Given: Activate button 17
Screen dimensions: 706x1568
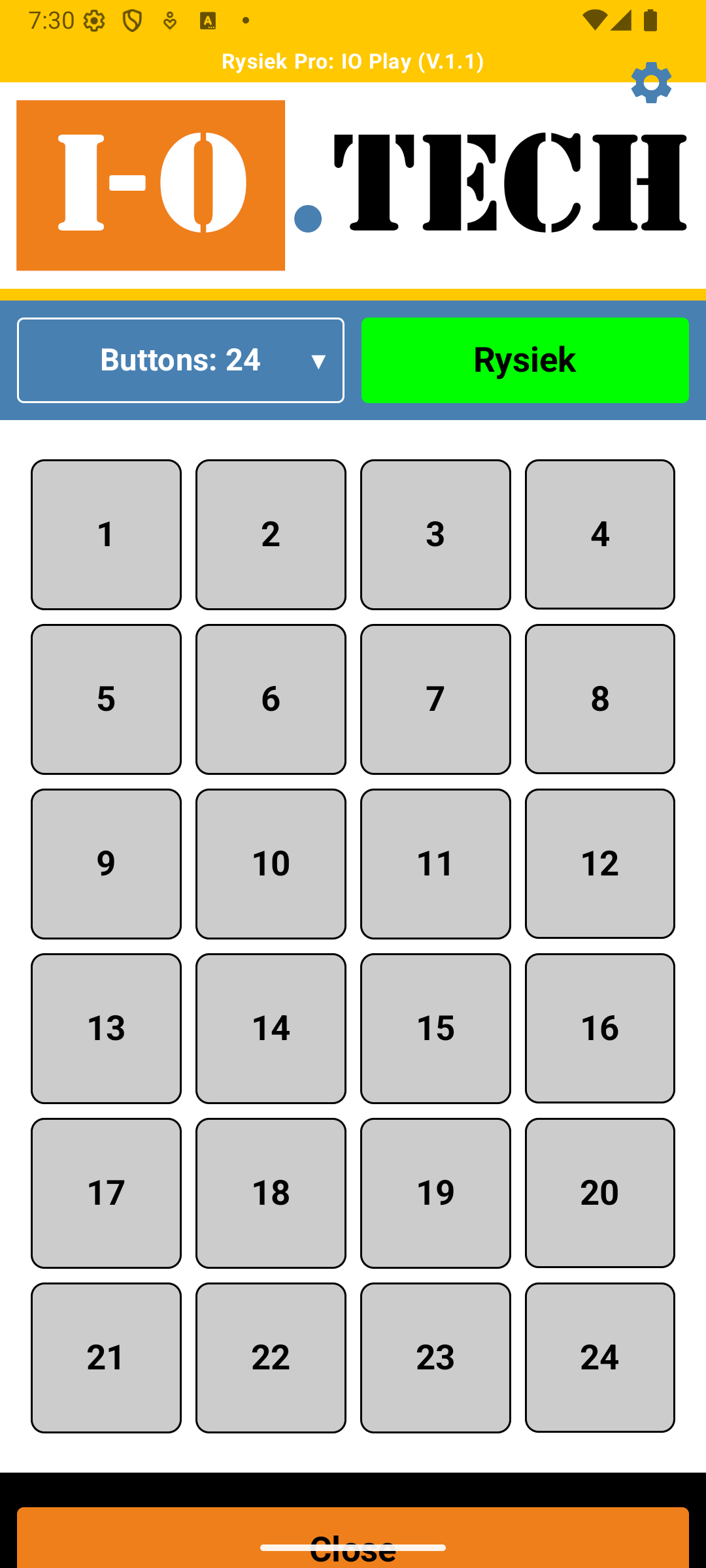Looking at the screenshot, I should tap(106, 1193).
